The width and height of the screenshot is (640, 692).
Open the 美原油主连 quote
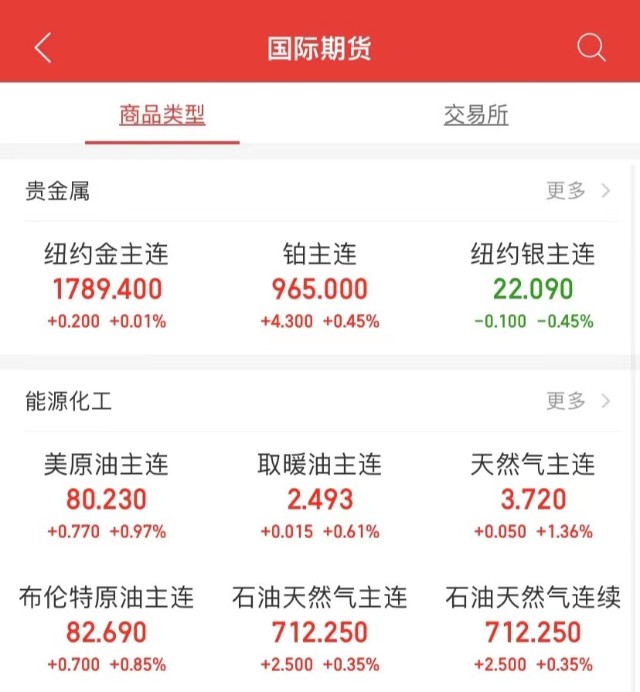point(107,497)
